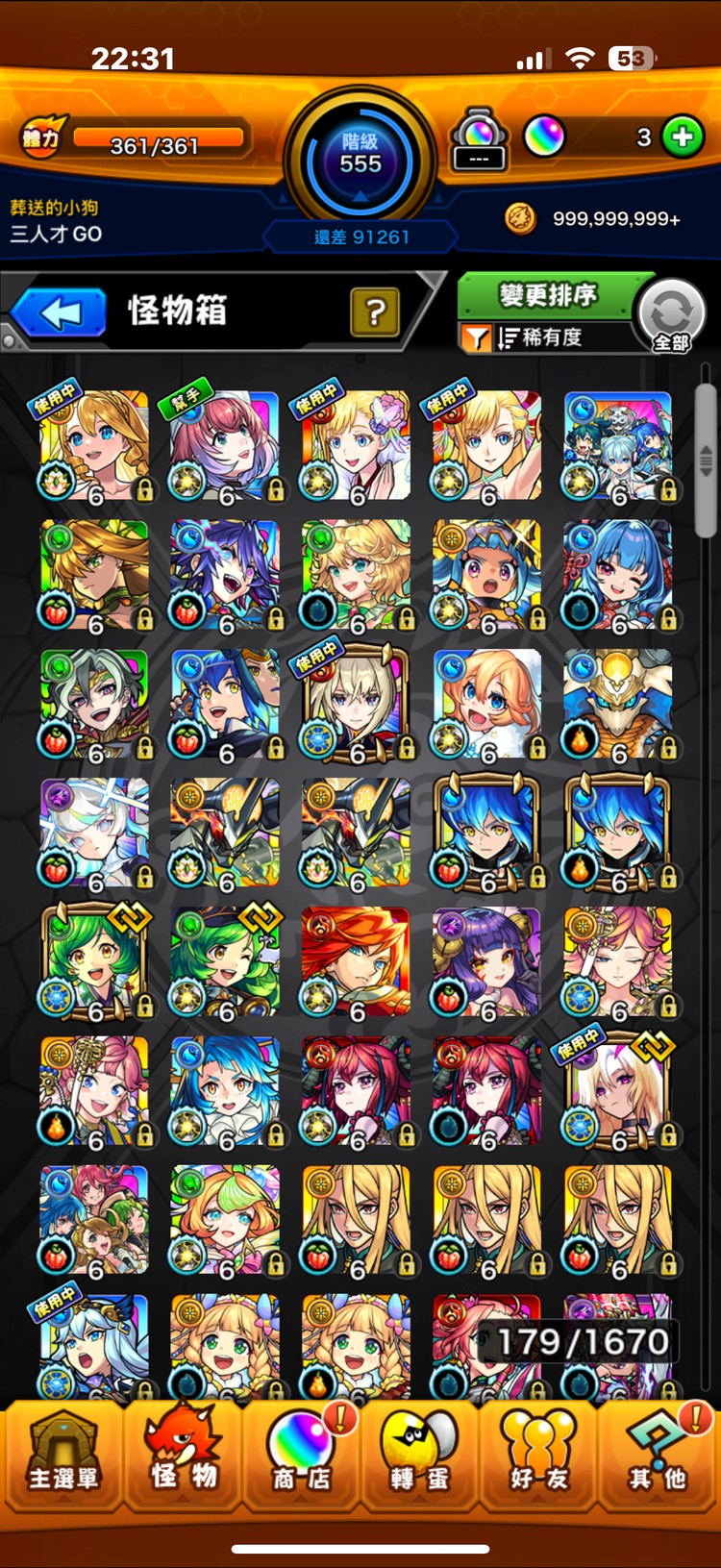
Task: Tap the golden dragon armor monster
Action: click(617, 704)
